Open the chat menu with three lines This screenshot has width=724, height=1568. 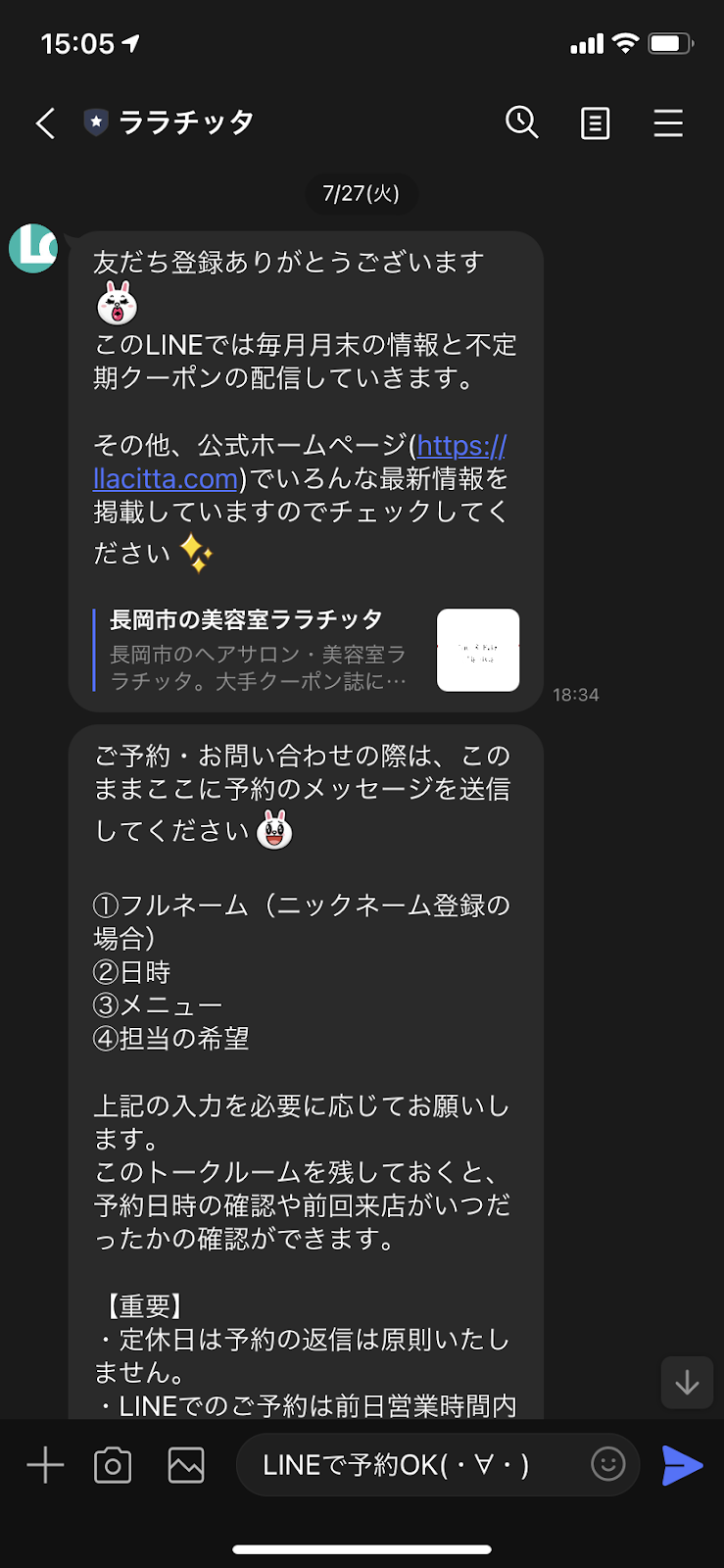[x=668, y=122]
